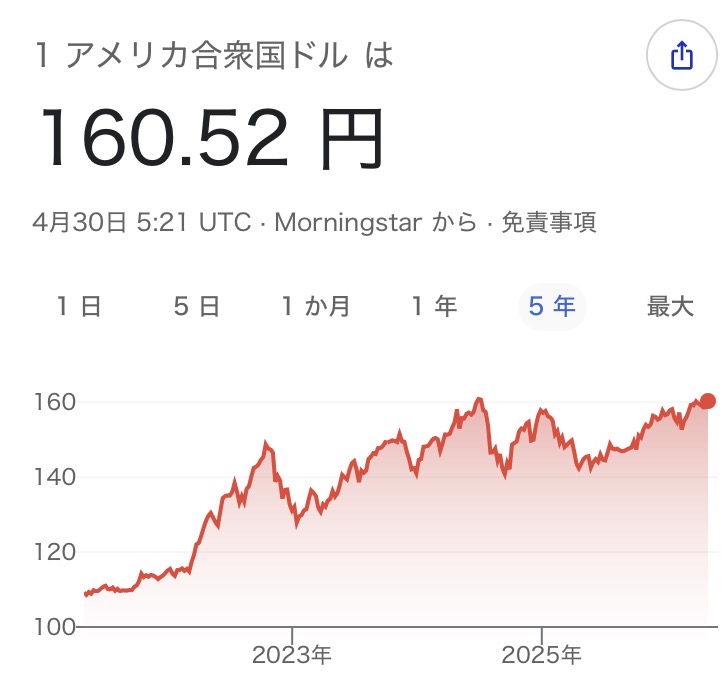Show the 1か月 chart range

(x=316, y=307)
